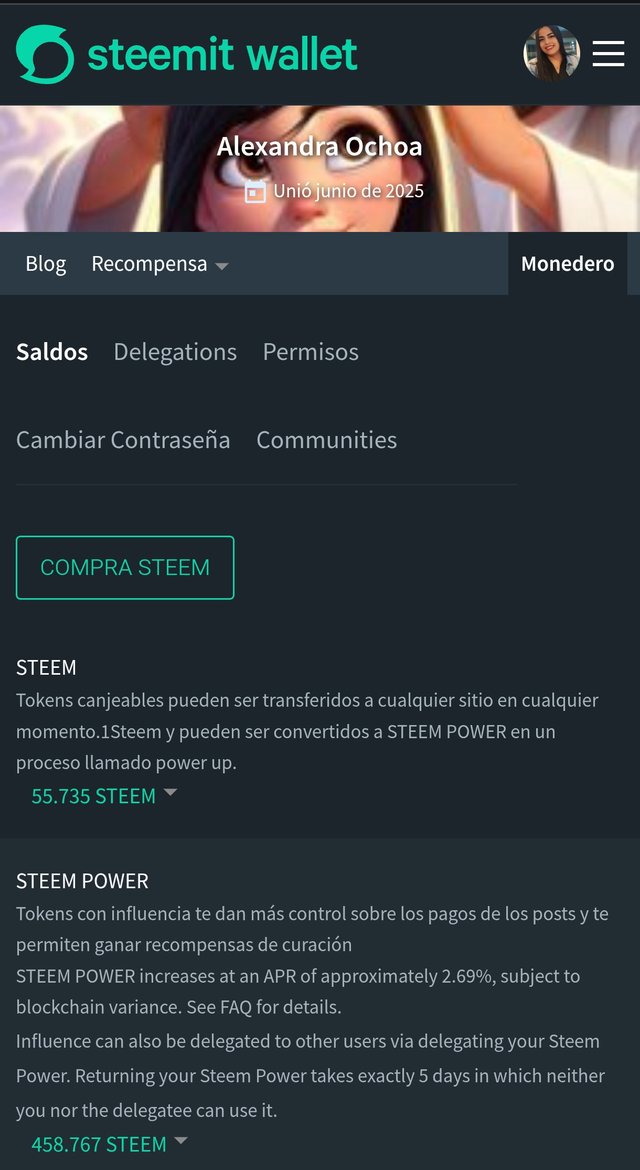Open the Saldos section
This screenshot has width=640, height=1170.
coord(52,352)
